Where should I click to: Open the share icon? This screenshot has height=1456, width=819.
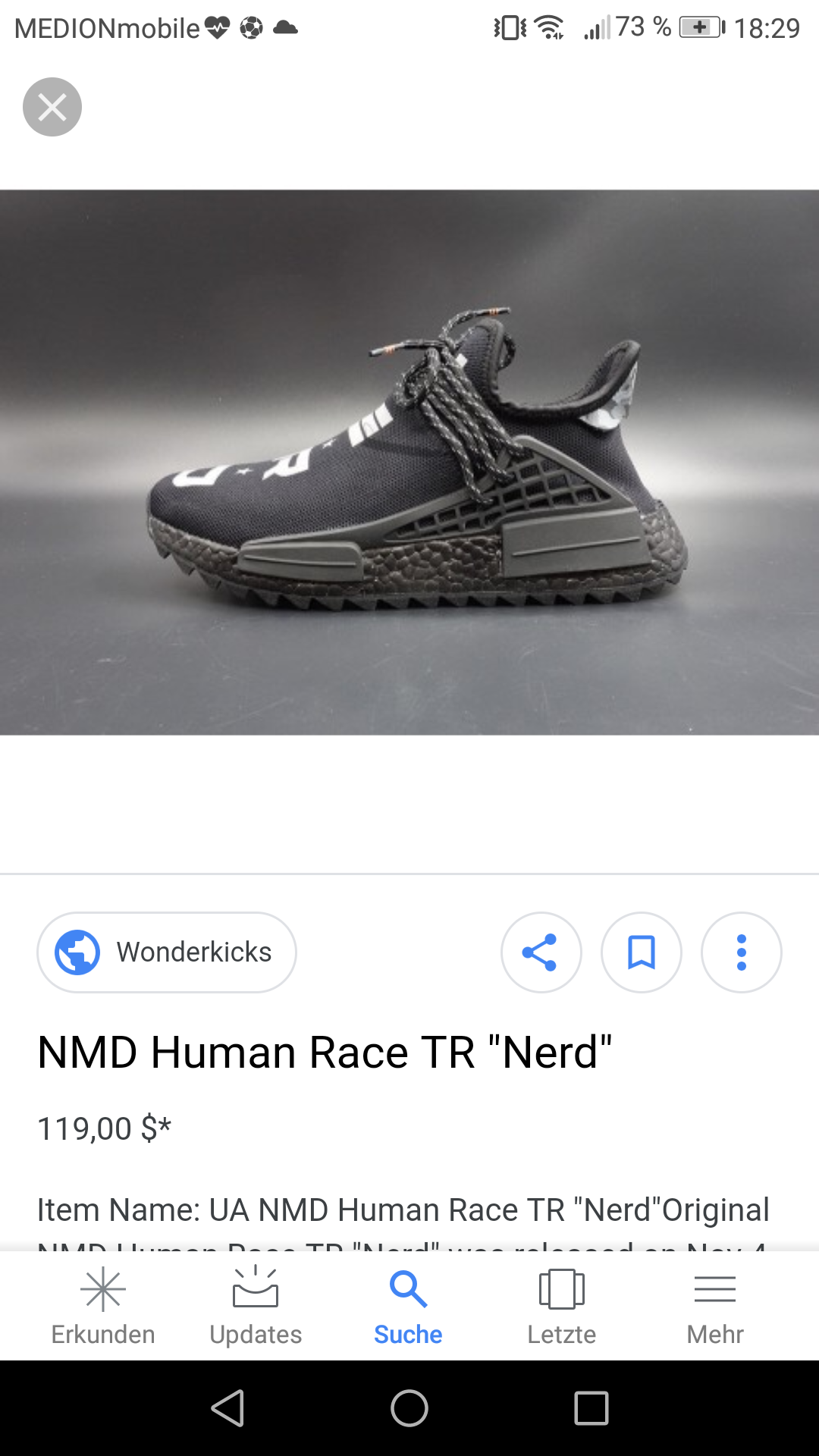[x=541, y=952]
